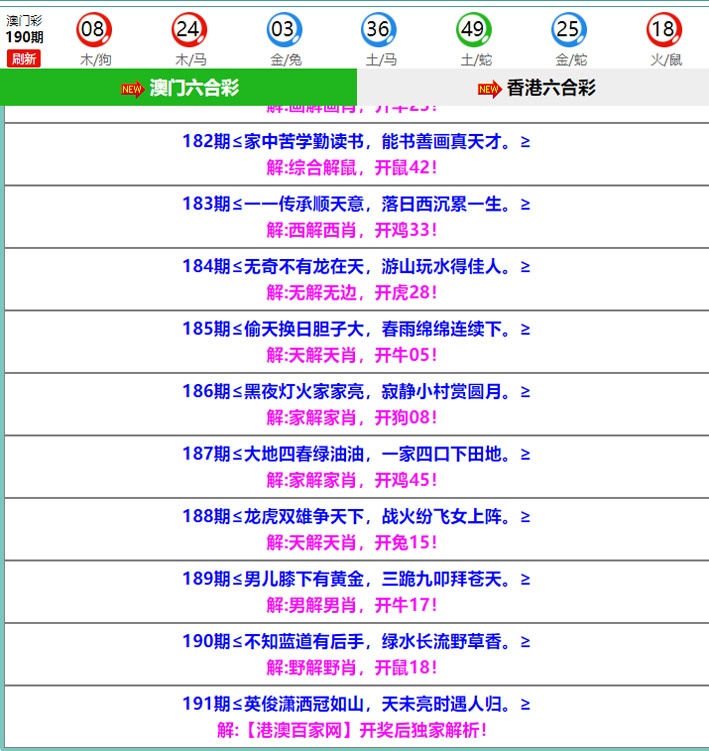Tap the red 刷新 refresh button
709x751 pixels.
tap(24, 59)
